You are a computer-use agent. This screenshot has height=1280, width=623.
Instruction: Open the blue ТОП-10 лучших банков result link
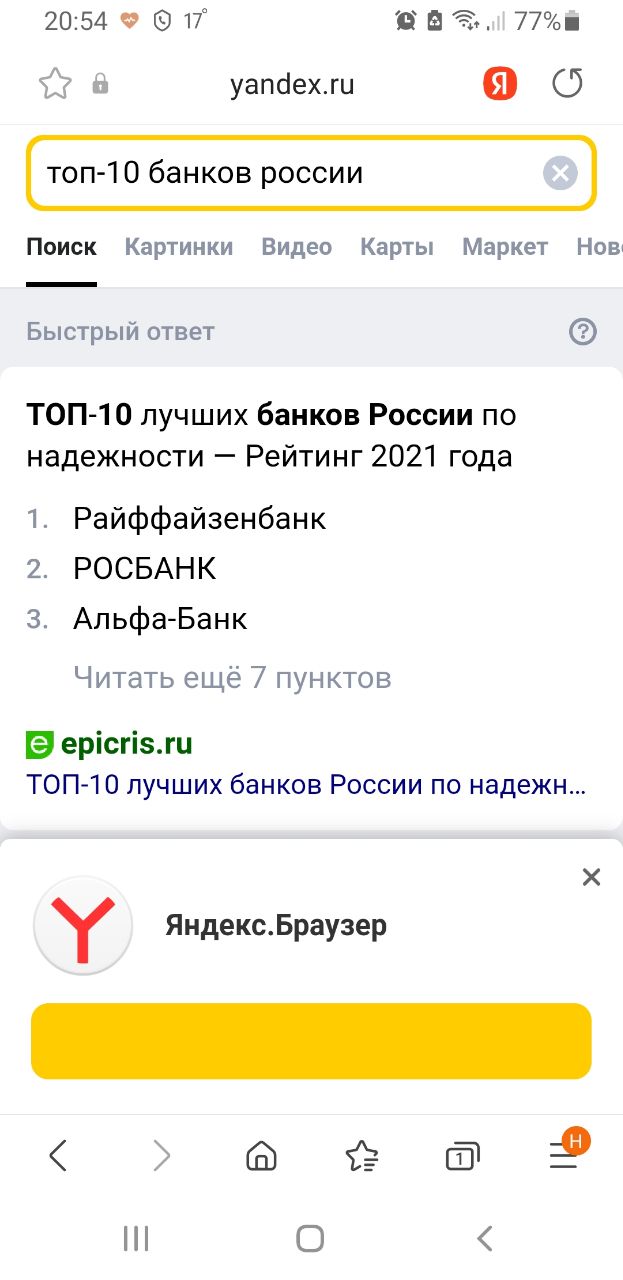point(306,785)
